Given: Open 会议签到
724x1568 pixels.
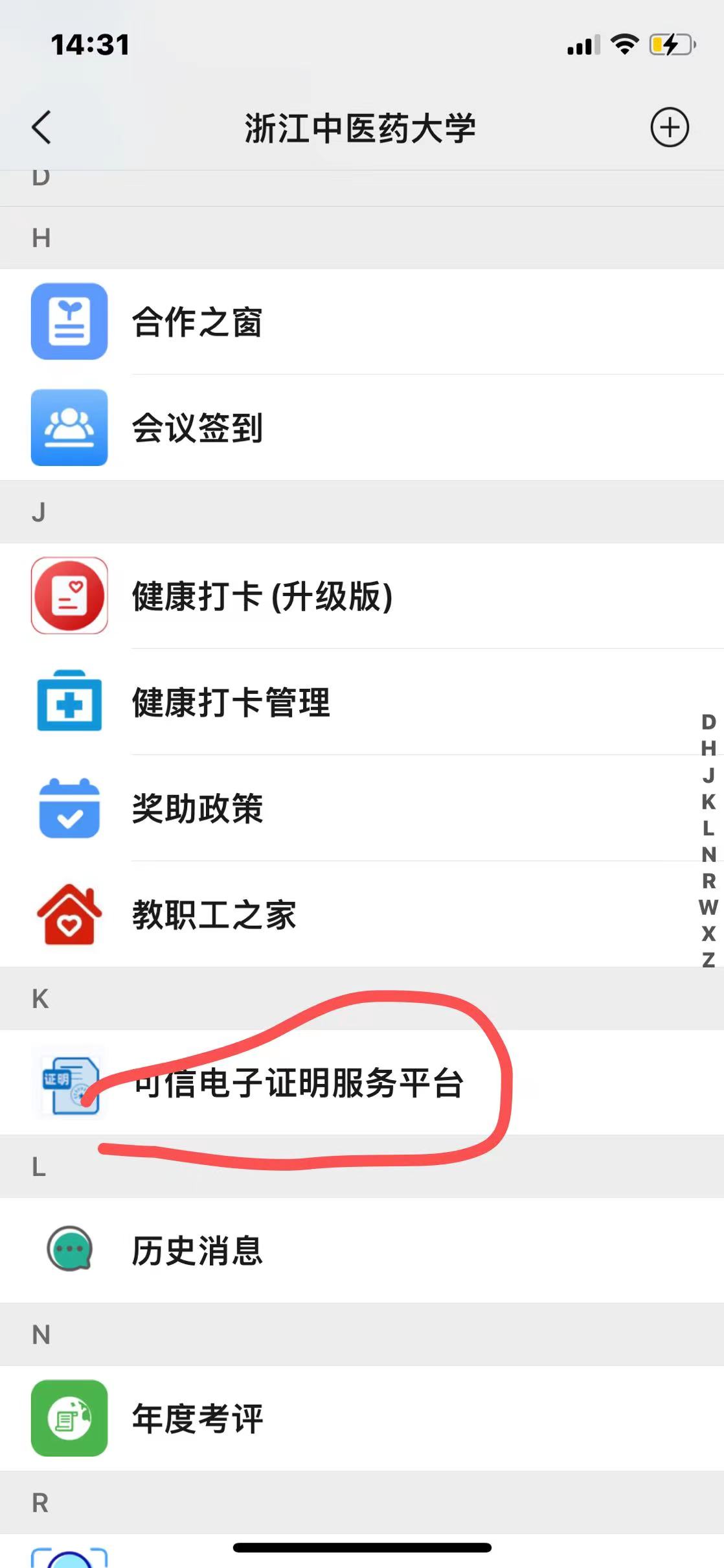Looking at the screenshot, I should point(197,428).
